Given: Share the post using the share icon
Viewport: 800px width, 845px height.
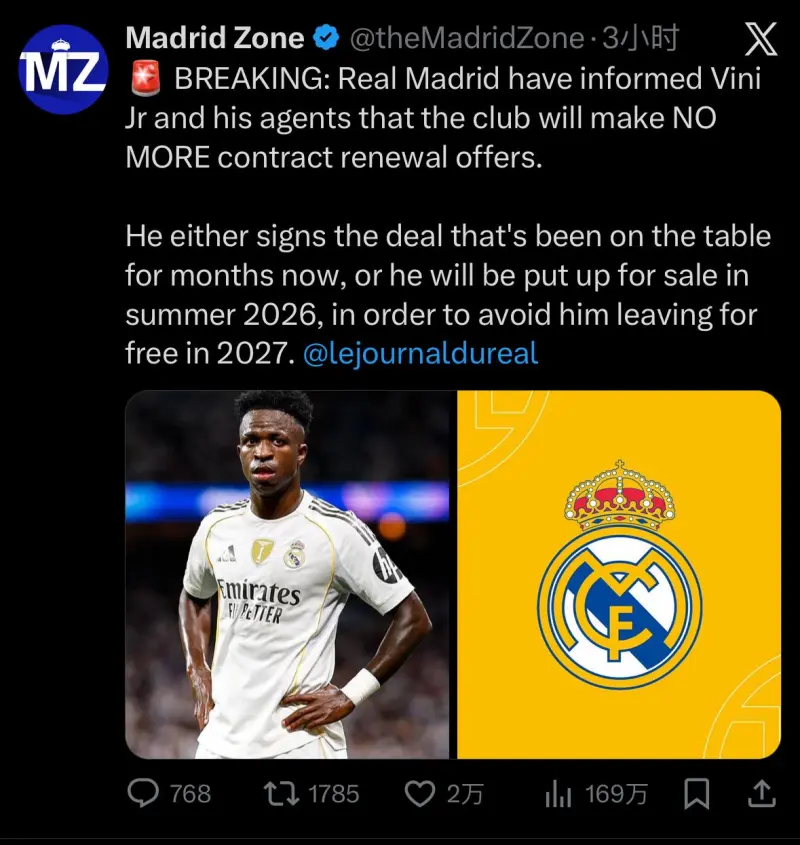Looking at the screenshot, I should [x=762, y=794].
